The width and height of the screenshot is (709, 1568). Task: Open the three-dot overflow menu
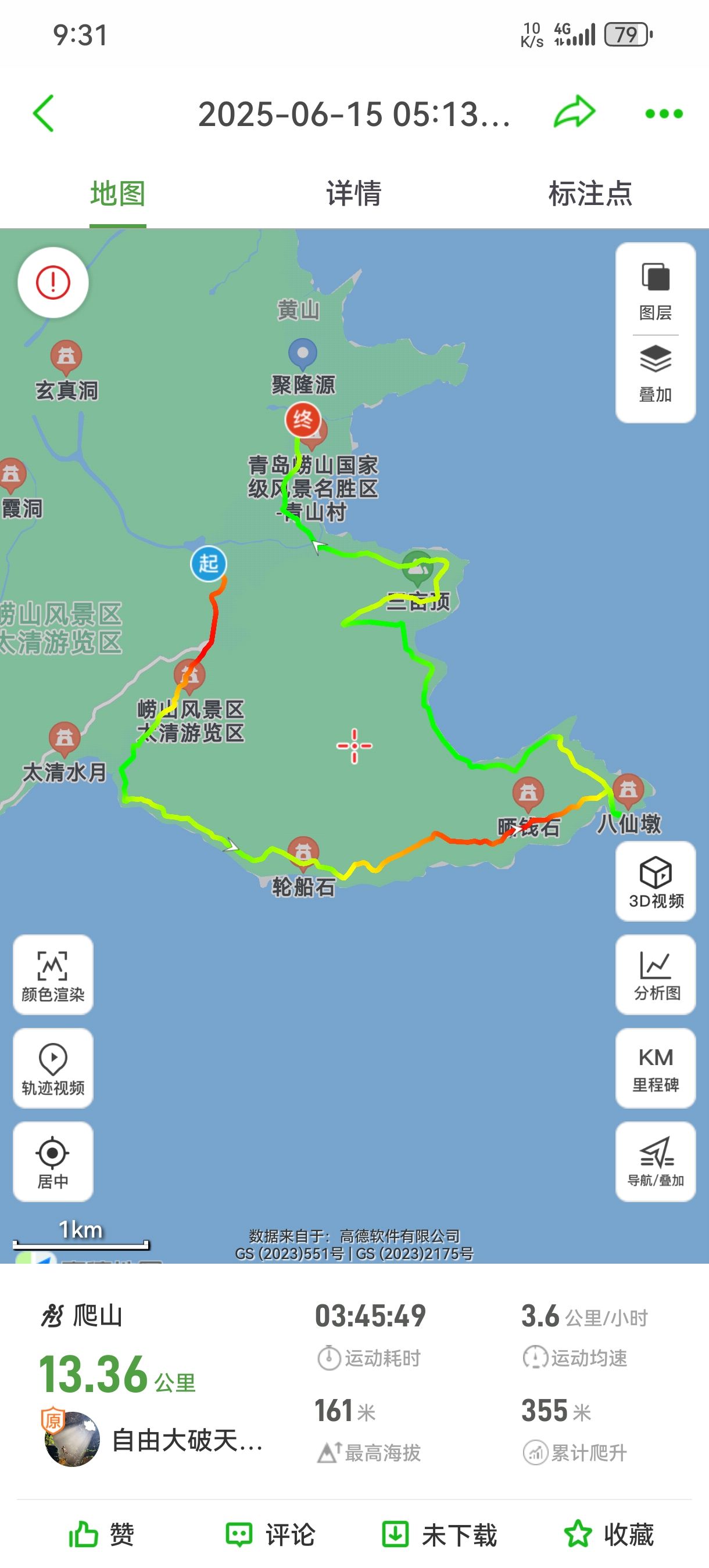(663, 113)
